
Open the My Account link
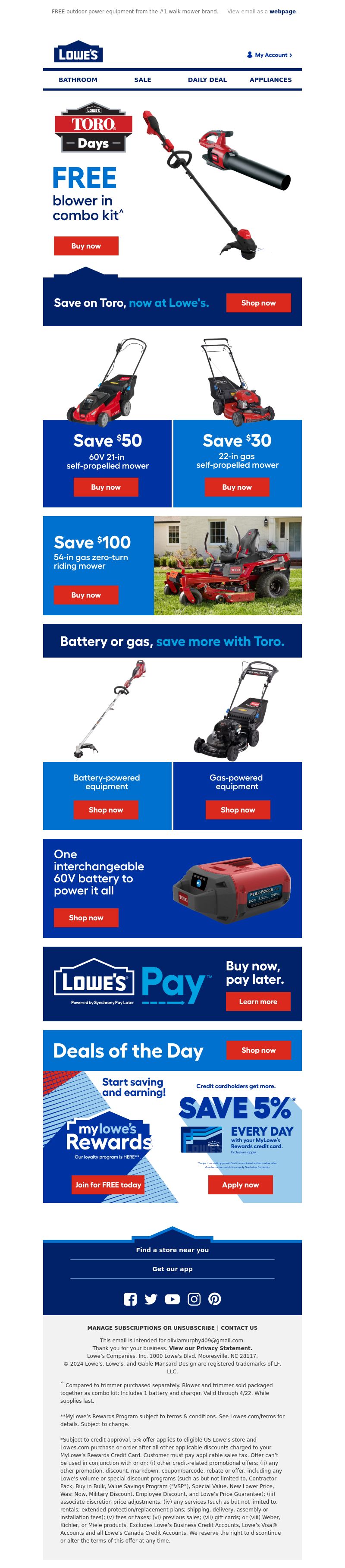coord(269,55)
